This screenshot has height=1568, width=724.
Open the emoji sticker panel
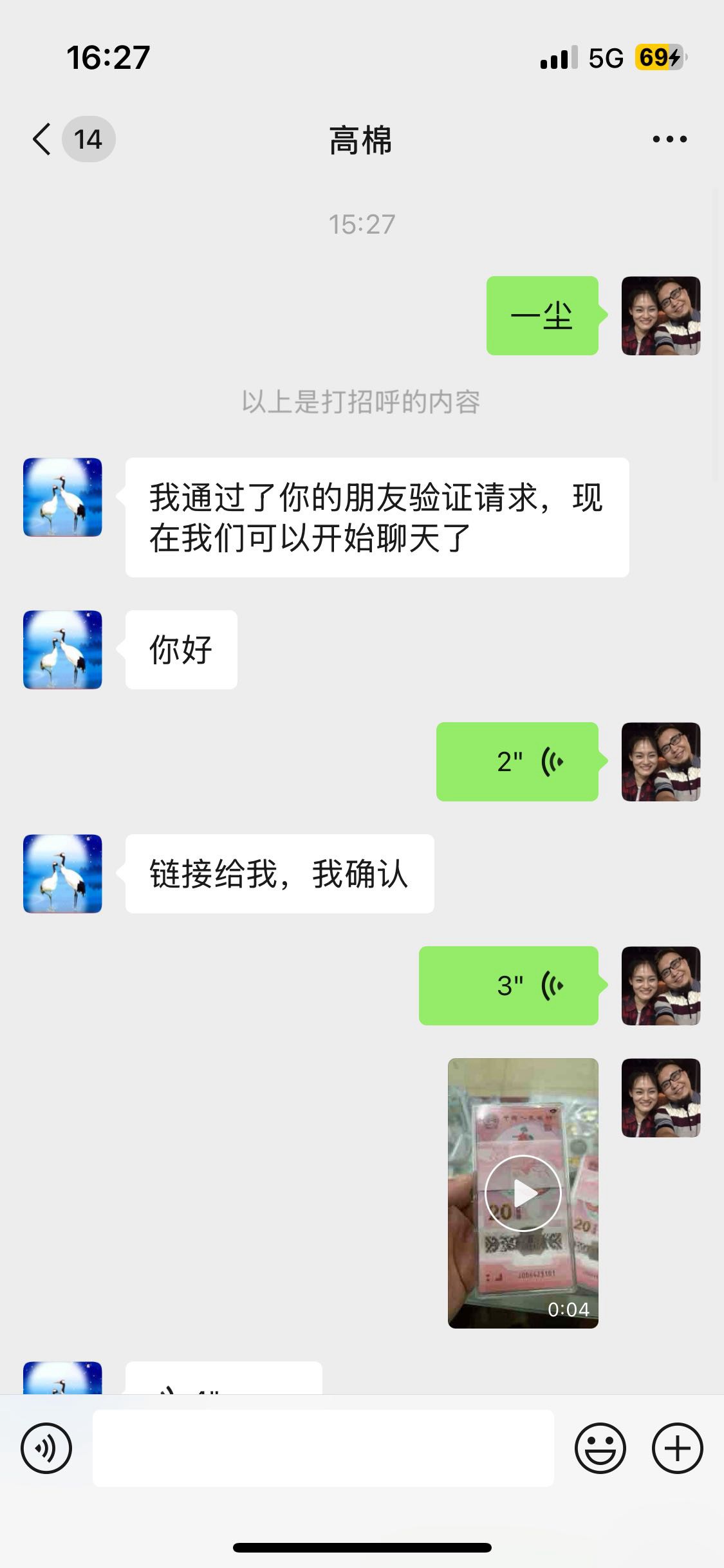tap(600, 1448)
